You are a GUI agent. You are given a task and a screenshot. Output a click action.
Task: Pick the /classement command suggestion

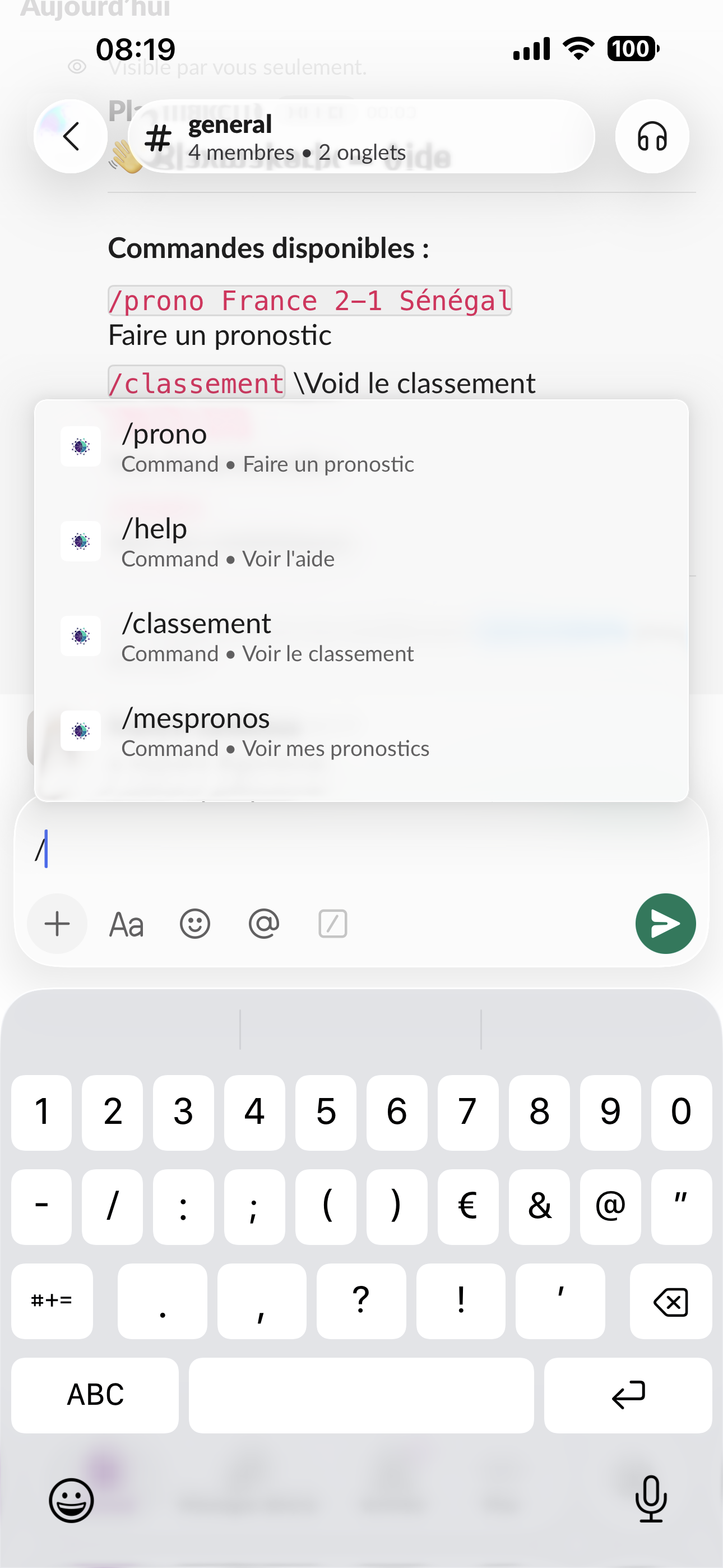[361, 636]
